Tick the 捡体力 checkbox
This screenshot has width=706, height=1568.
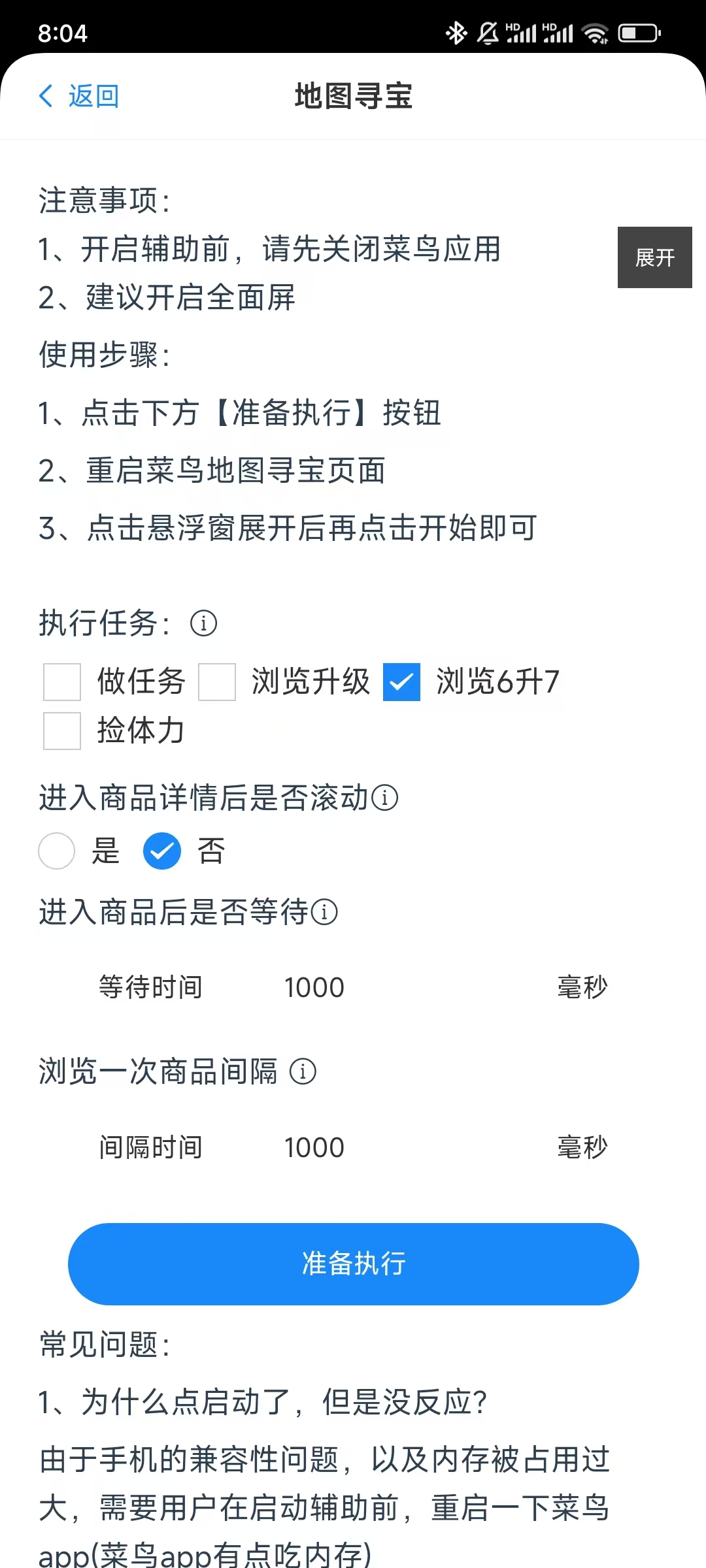pos(62,730)
